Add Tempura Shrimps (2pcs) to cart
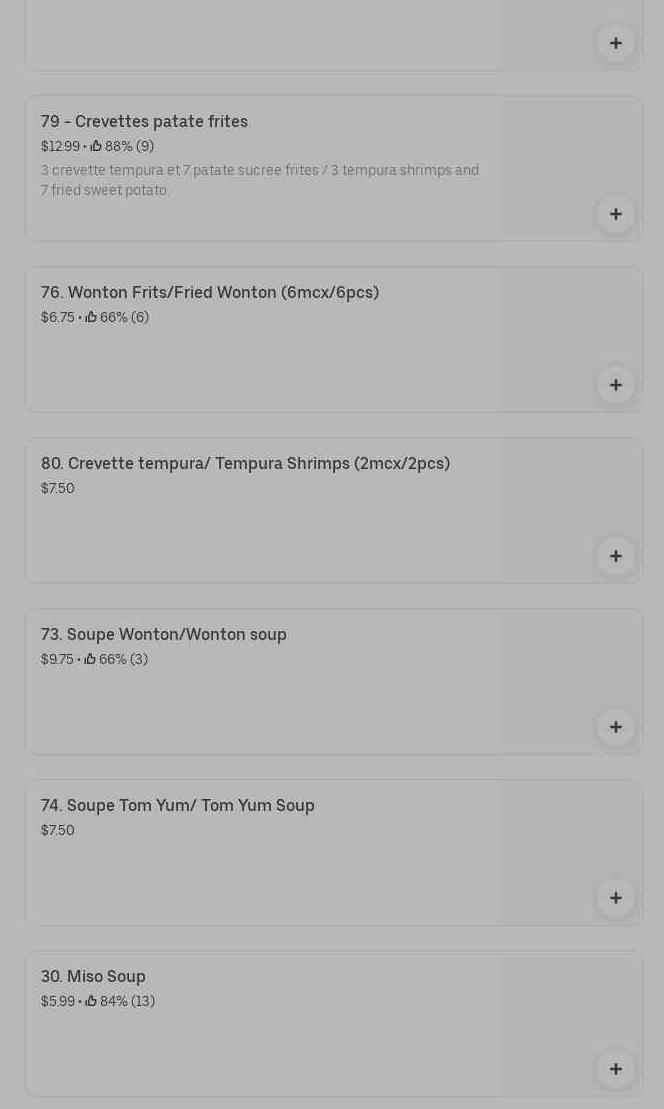The width and height of the screenshot is (664, 1109). [615, 556]
